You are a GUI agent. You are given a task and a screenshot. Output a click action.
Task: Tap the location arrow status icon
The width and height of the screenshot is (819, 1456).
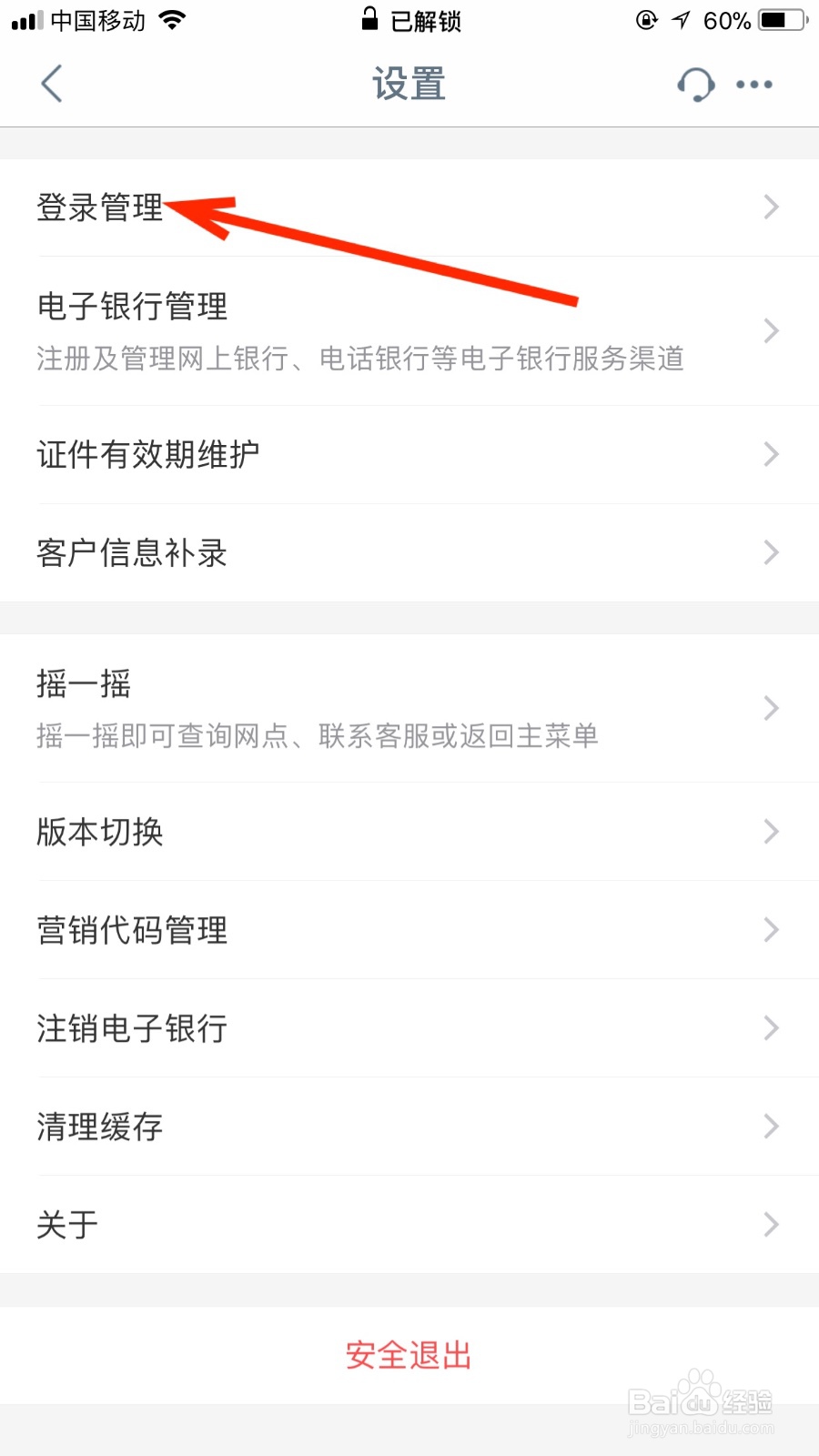680,19
